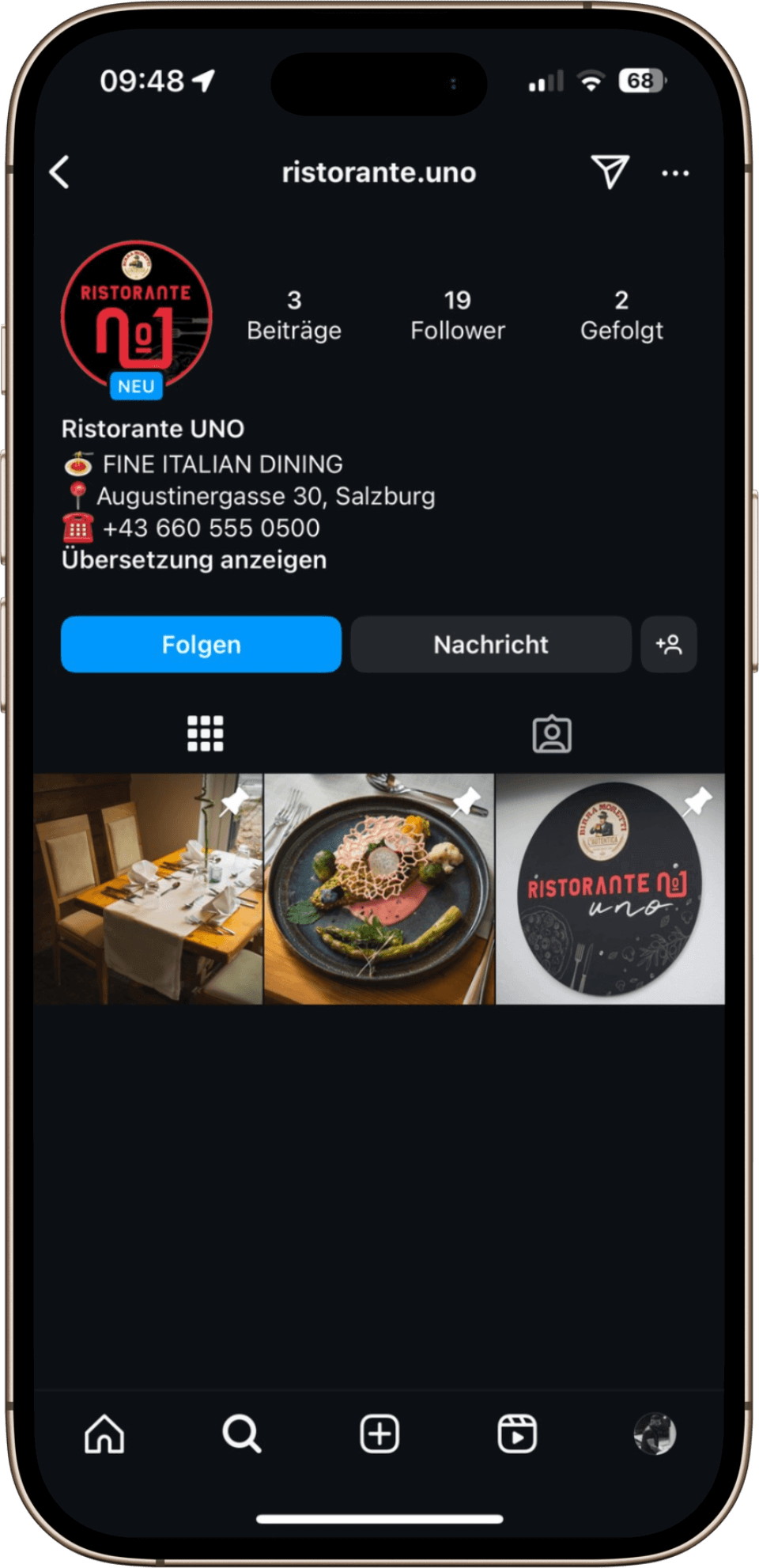Go to the Home feed tab
The height and width of the screenshot is (1568, 759).
tap(104, 1434)
